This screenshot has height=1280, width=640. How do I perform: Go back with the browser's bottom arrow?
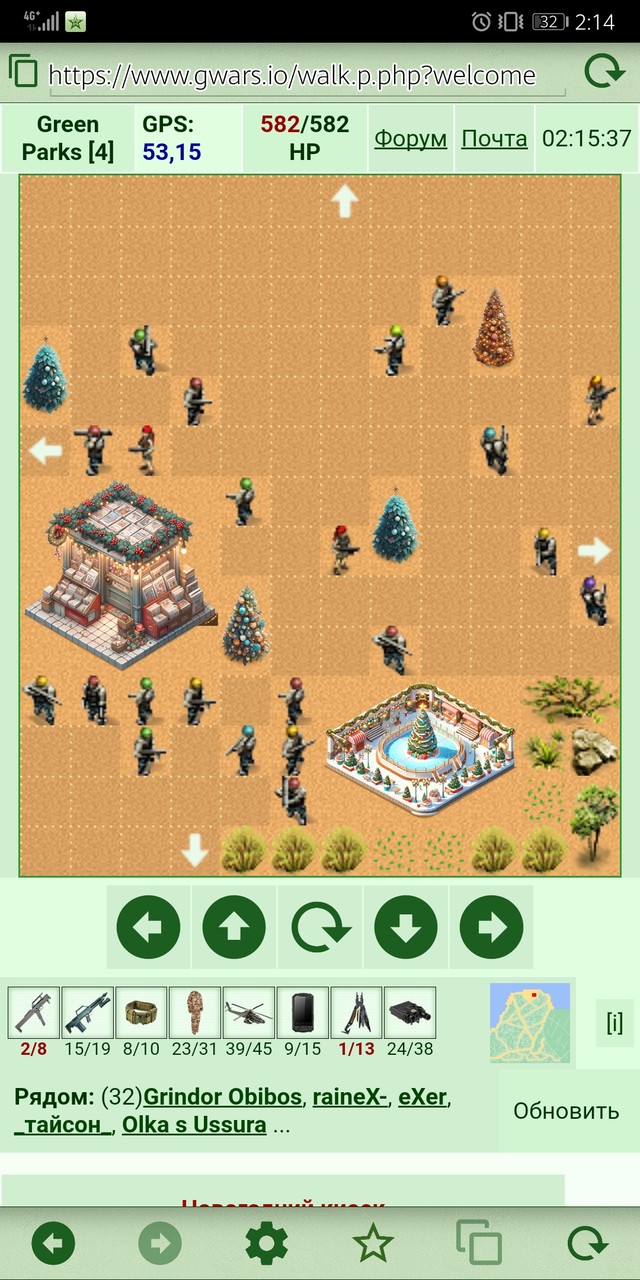click(53, 1244)
